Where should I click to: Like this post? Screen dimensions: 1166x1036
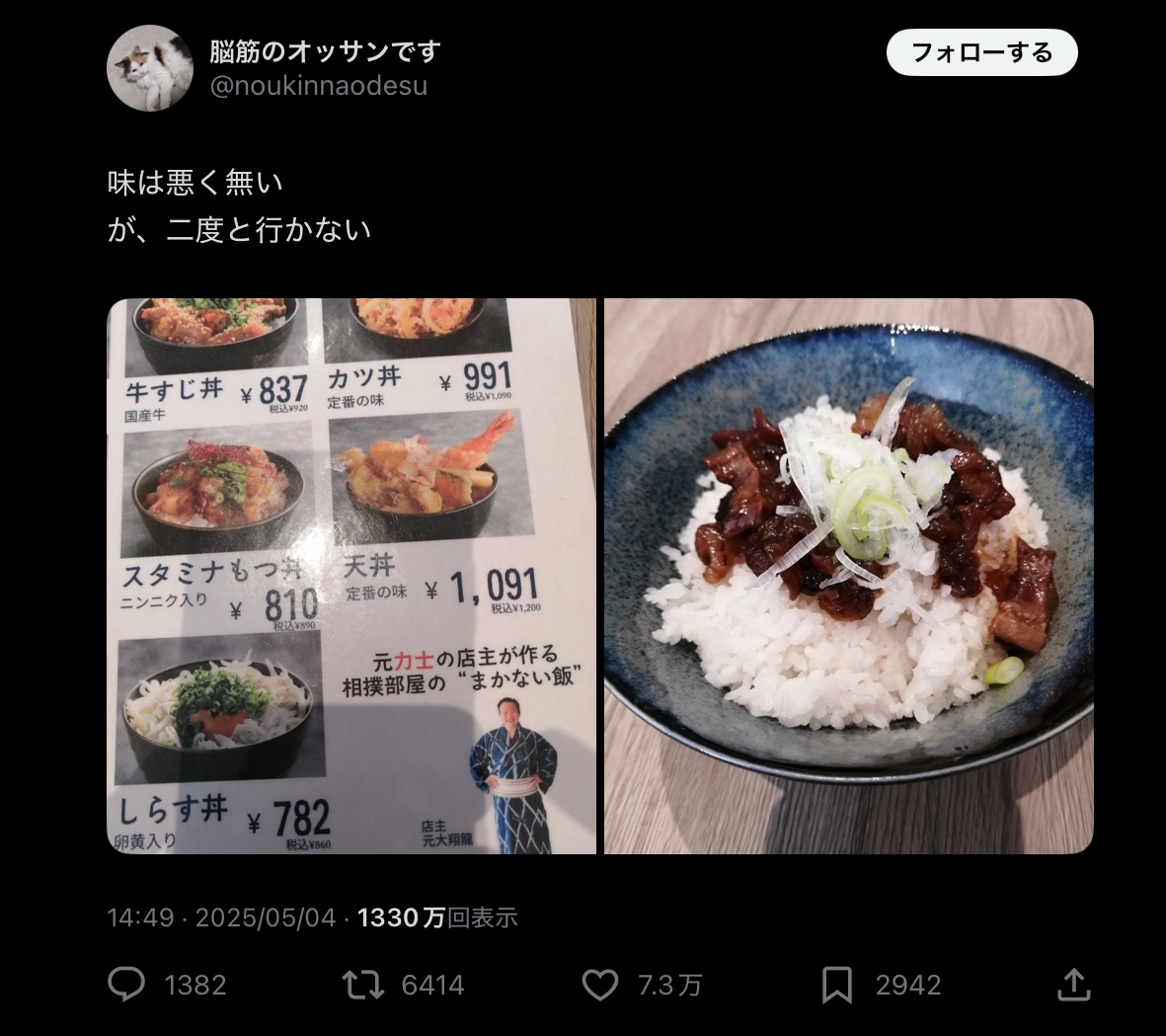click(600, 985)
